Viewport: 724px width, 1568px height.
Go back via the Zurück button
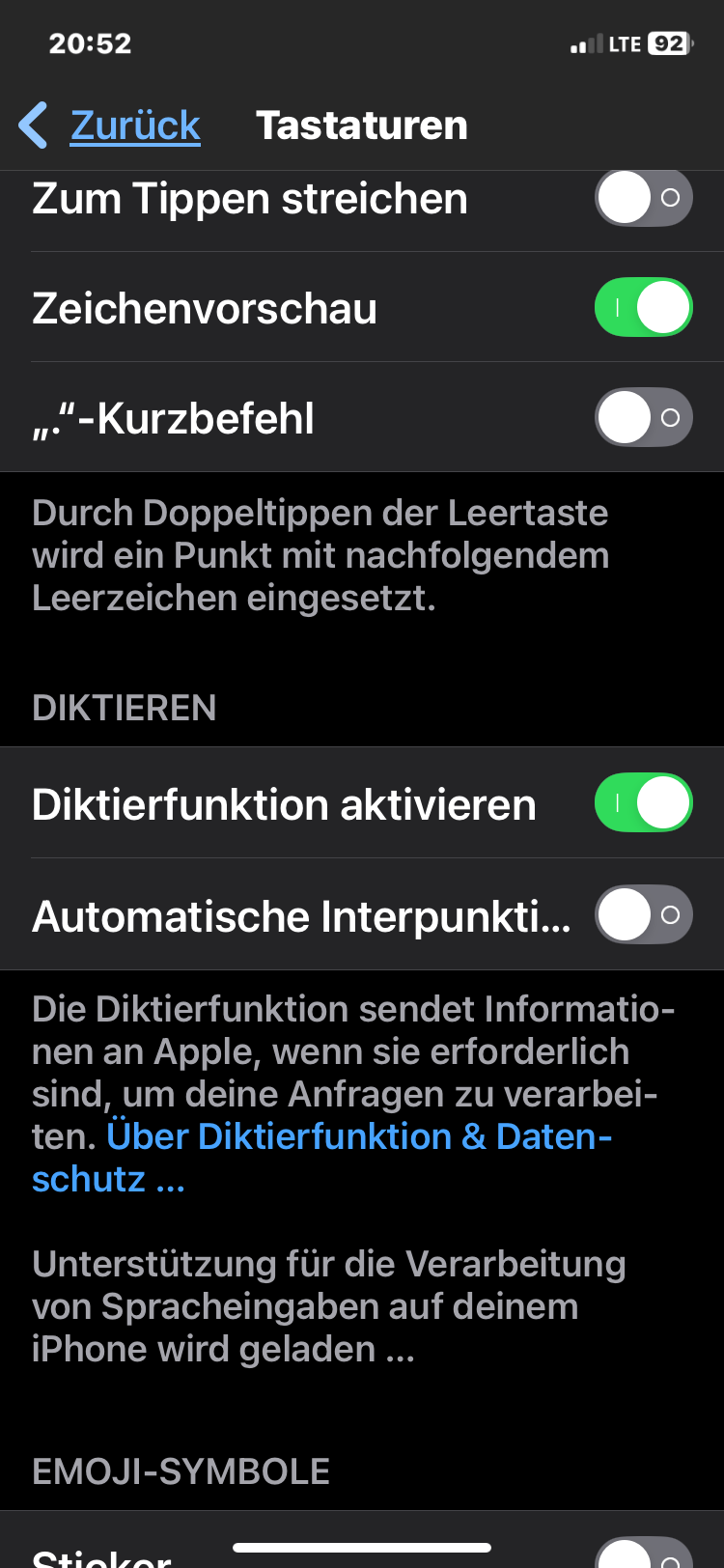111,126
